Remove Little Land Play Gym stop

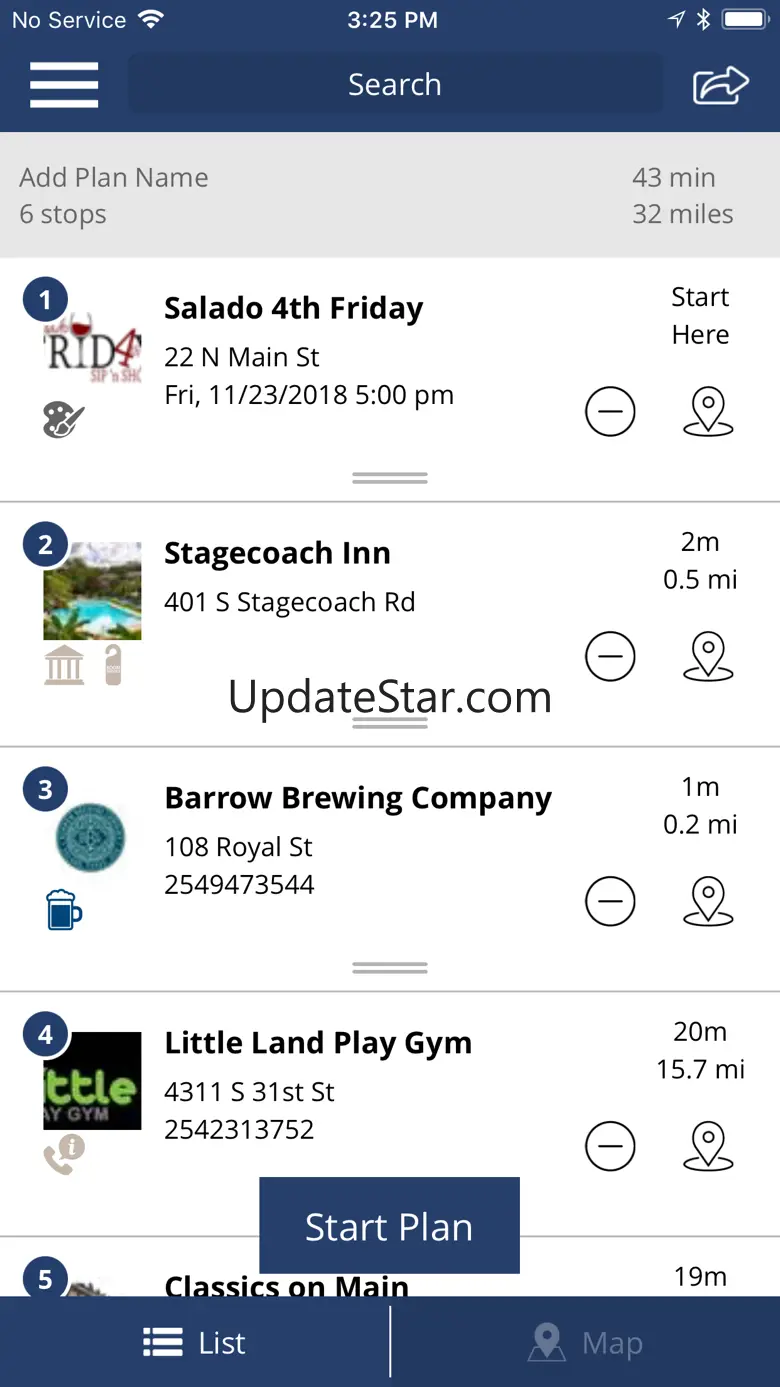[x=610, y=1146]
